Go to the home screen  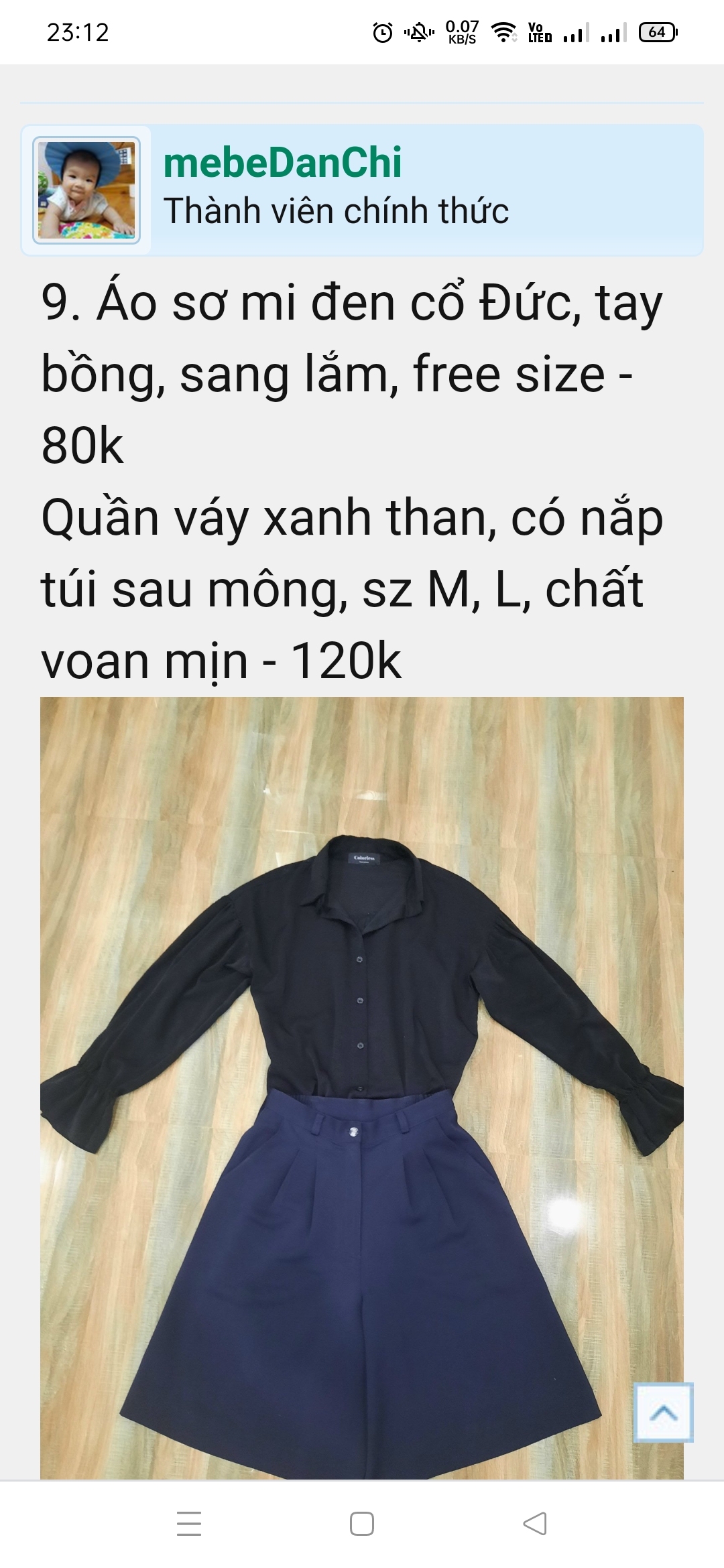point(362,1523)
